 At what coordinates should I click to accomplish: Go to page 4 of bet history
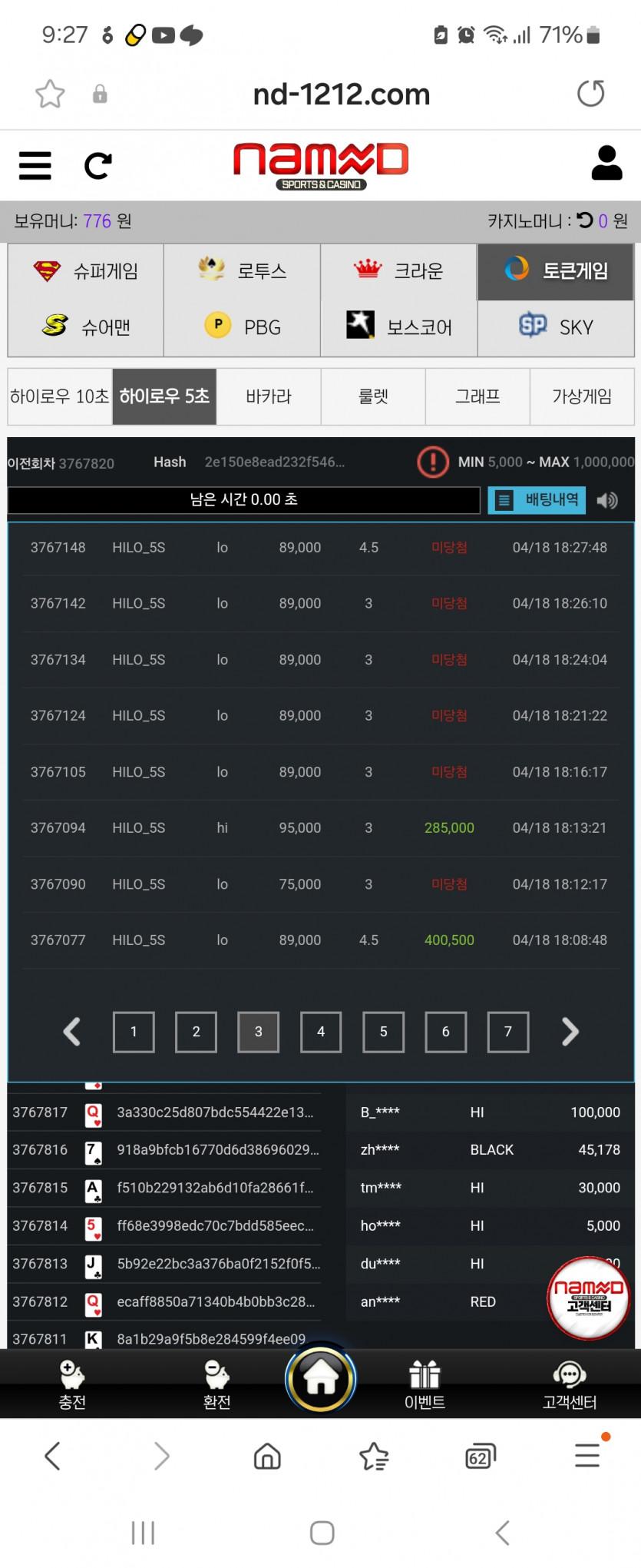tap(321, 1032)
